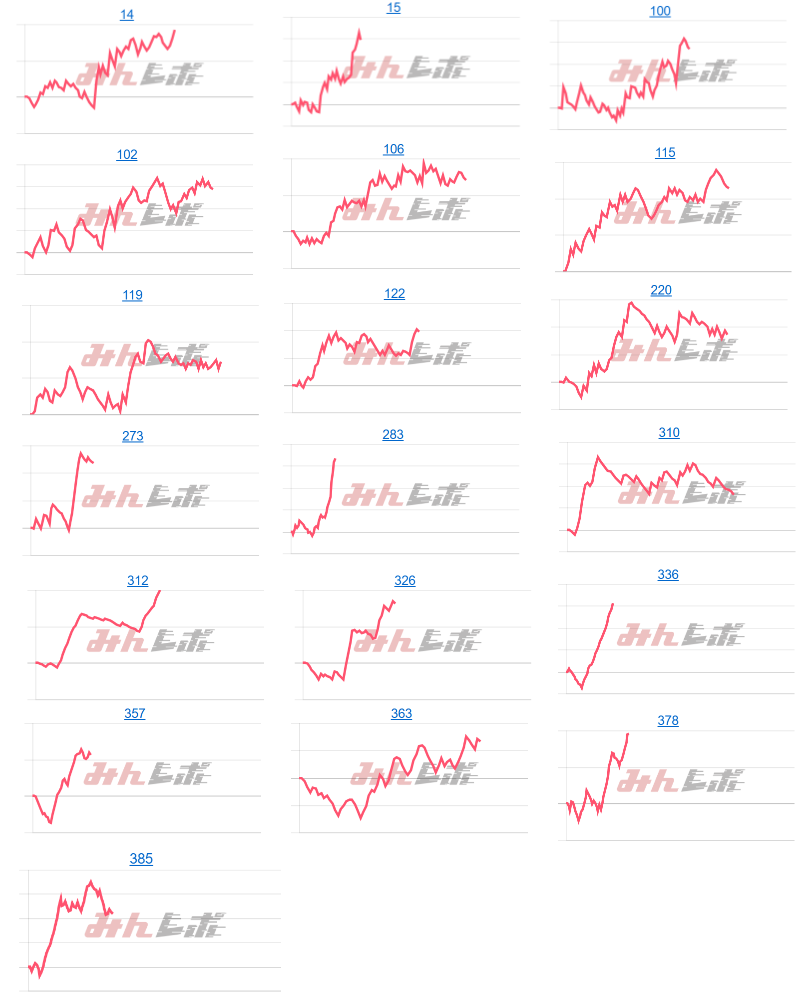View details for number 115
800x1002 pixels.
[665, 153]
